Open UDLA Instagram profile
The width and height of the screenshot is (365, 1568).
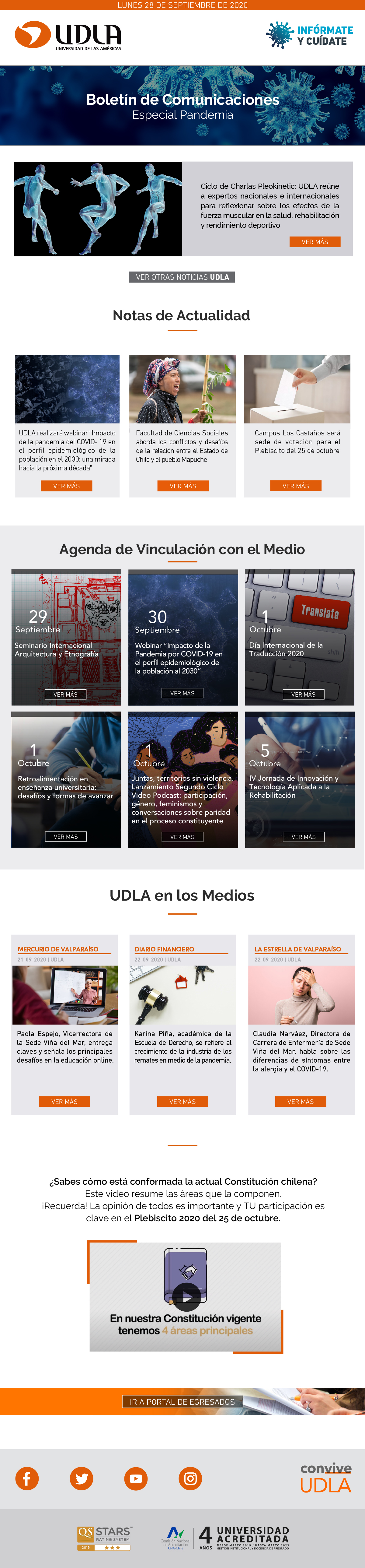pyautogui.click(x=190, y=1478)
